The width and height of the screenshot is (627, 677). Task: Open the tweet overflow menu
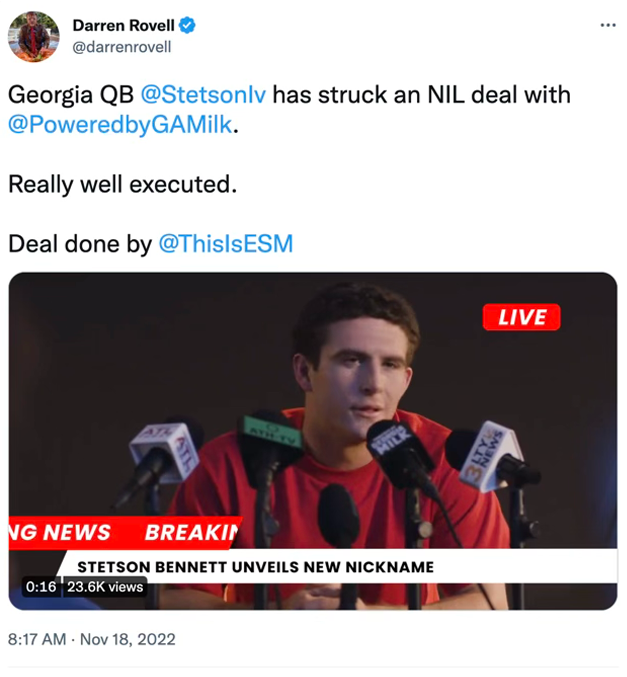607,25
